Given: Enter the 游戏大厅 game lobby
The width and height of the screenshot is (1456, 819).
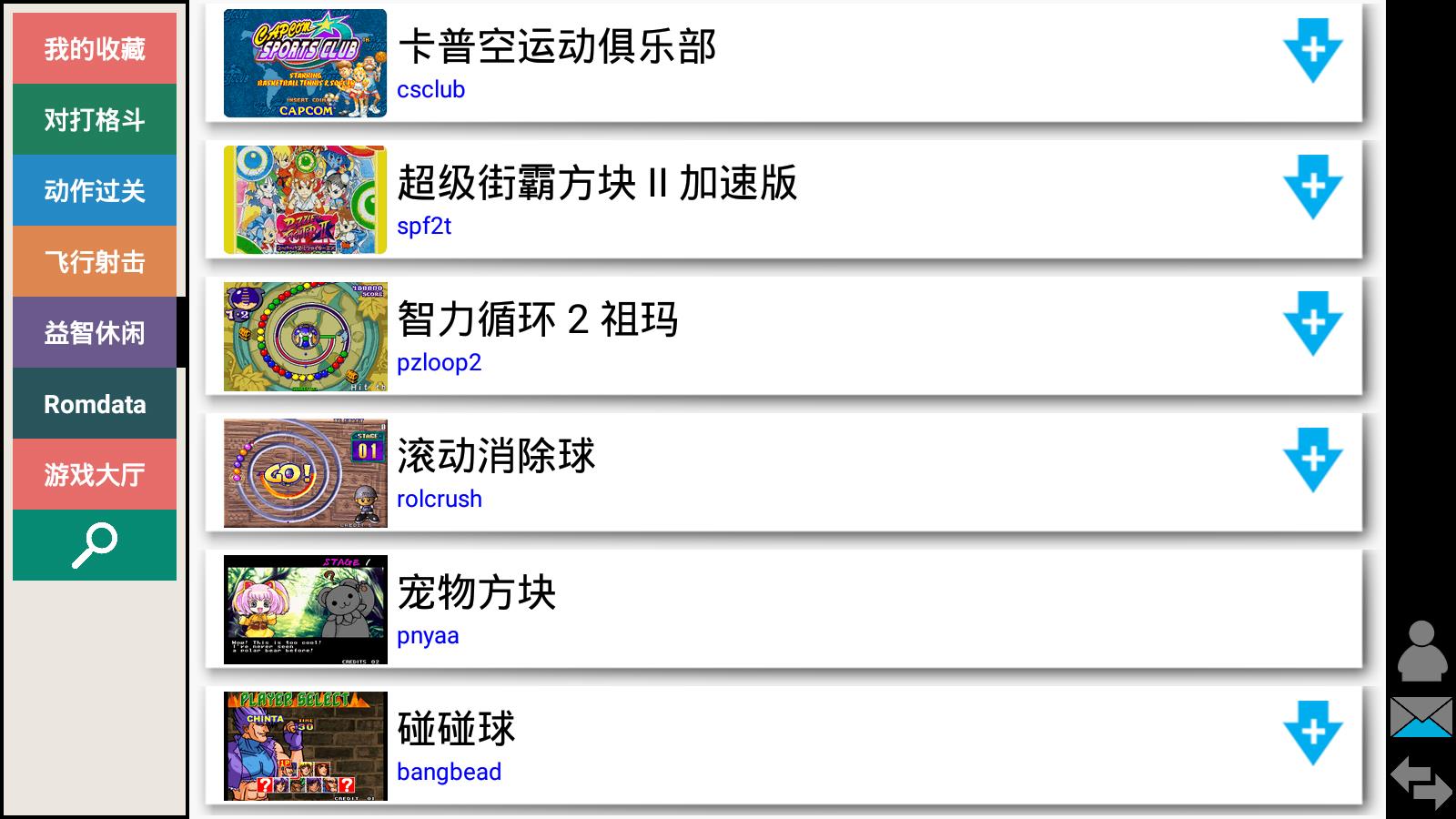Looking at the screenshot, I should click(95, 474).
